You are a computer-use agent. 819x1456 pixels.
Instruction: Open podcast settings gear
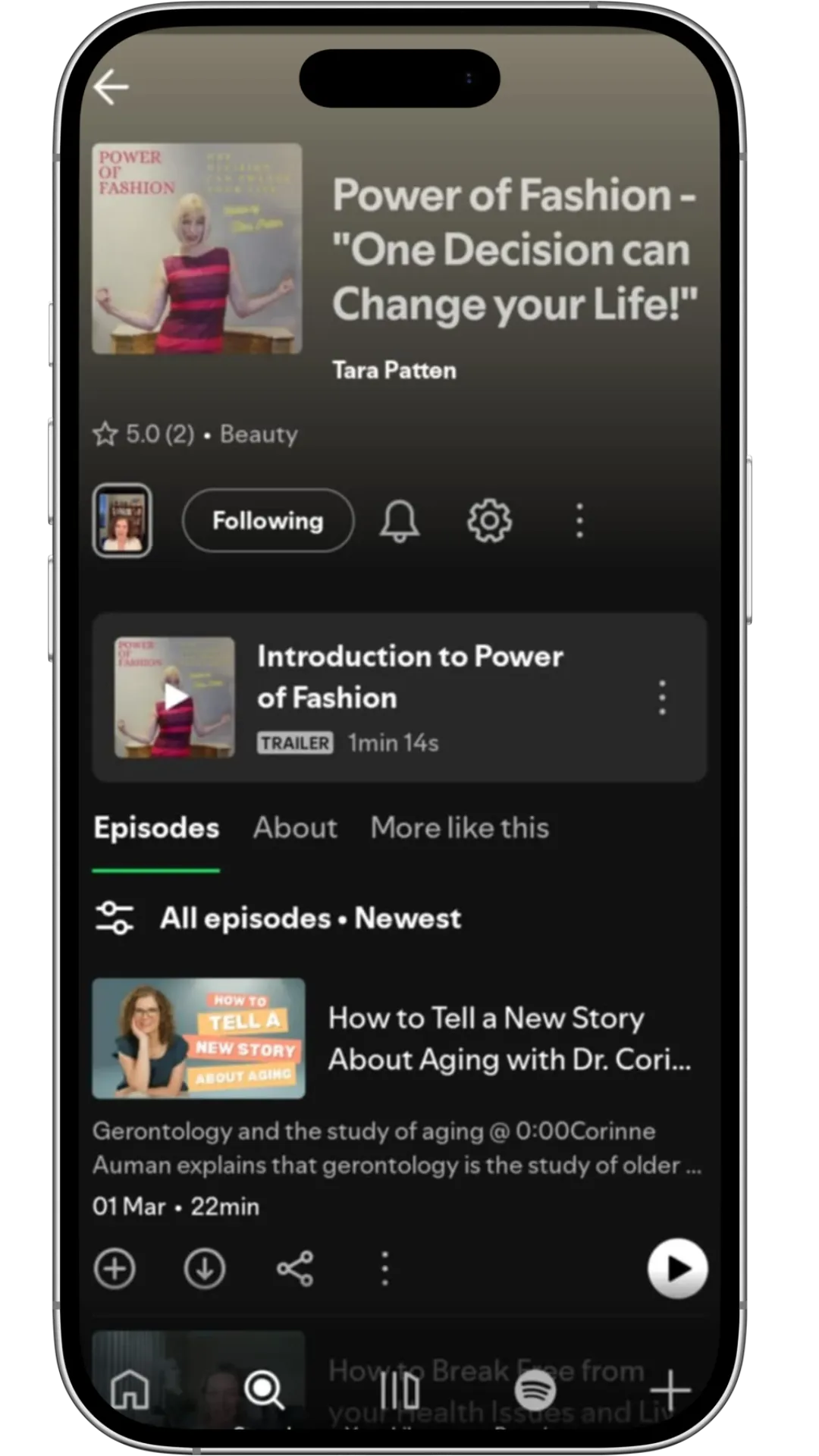pos(489,521)
